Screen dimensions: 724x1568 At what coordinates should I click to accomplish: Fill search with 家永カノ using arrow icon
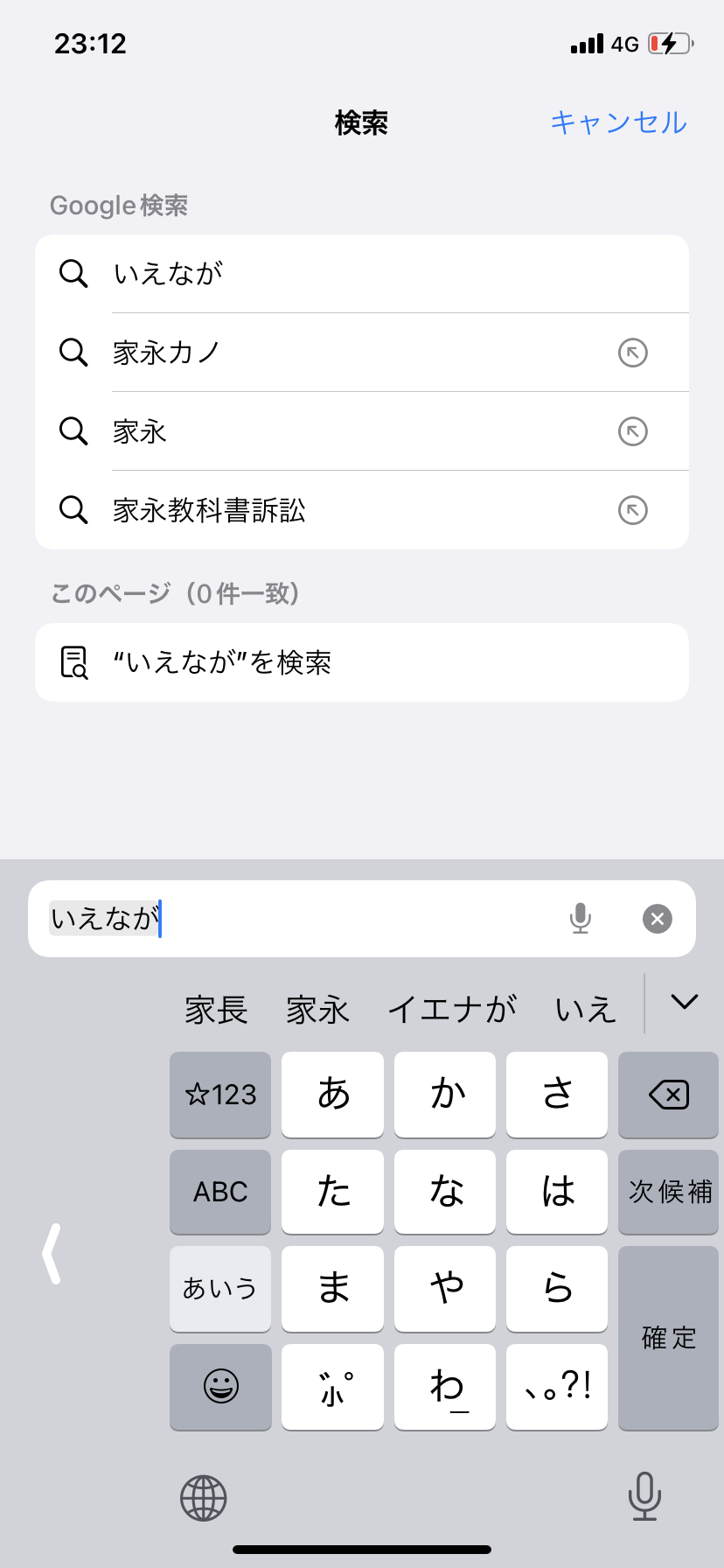point(633,353)
